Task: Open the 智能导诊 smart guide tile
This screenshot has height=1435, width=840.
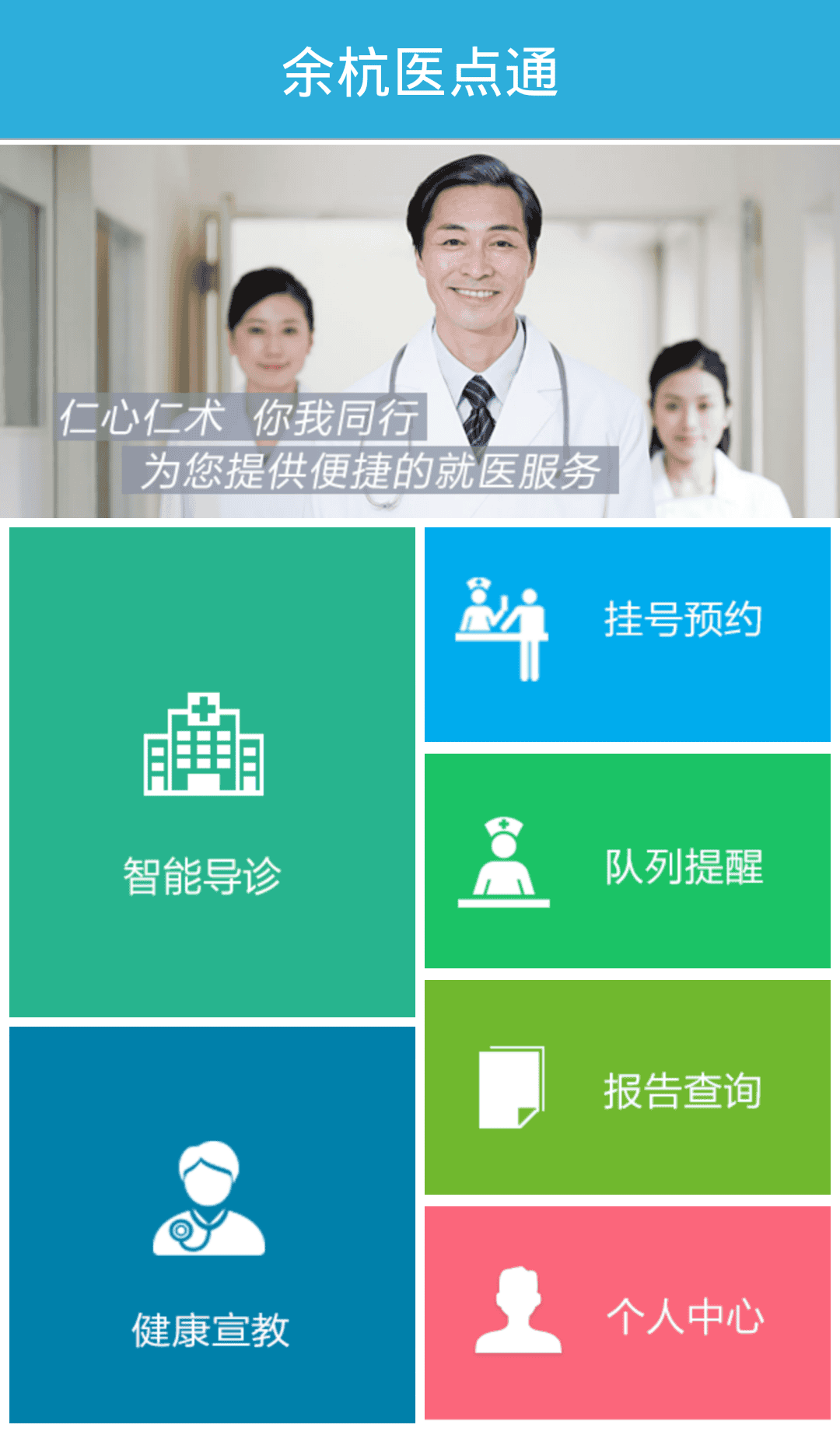Action: coord(212,772)
